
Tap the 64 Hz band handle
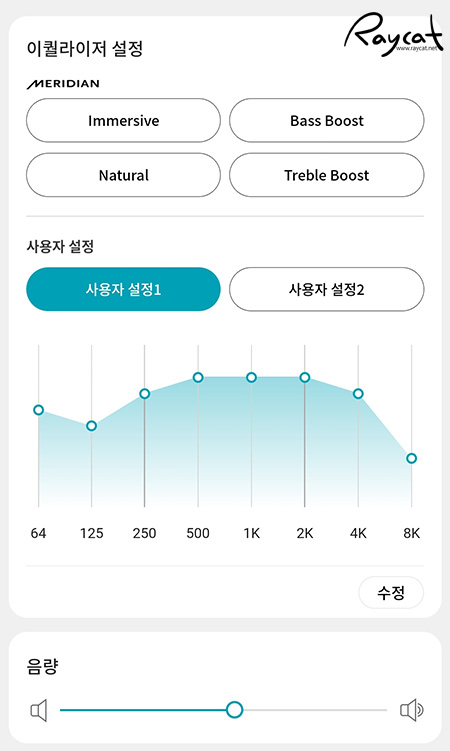click(x=39, y=410)
